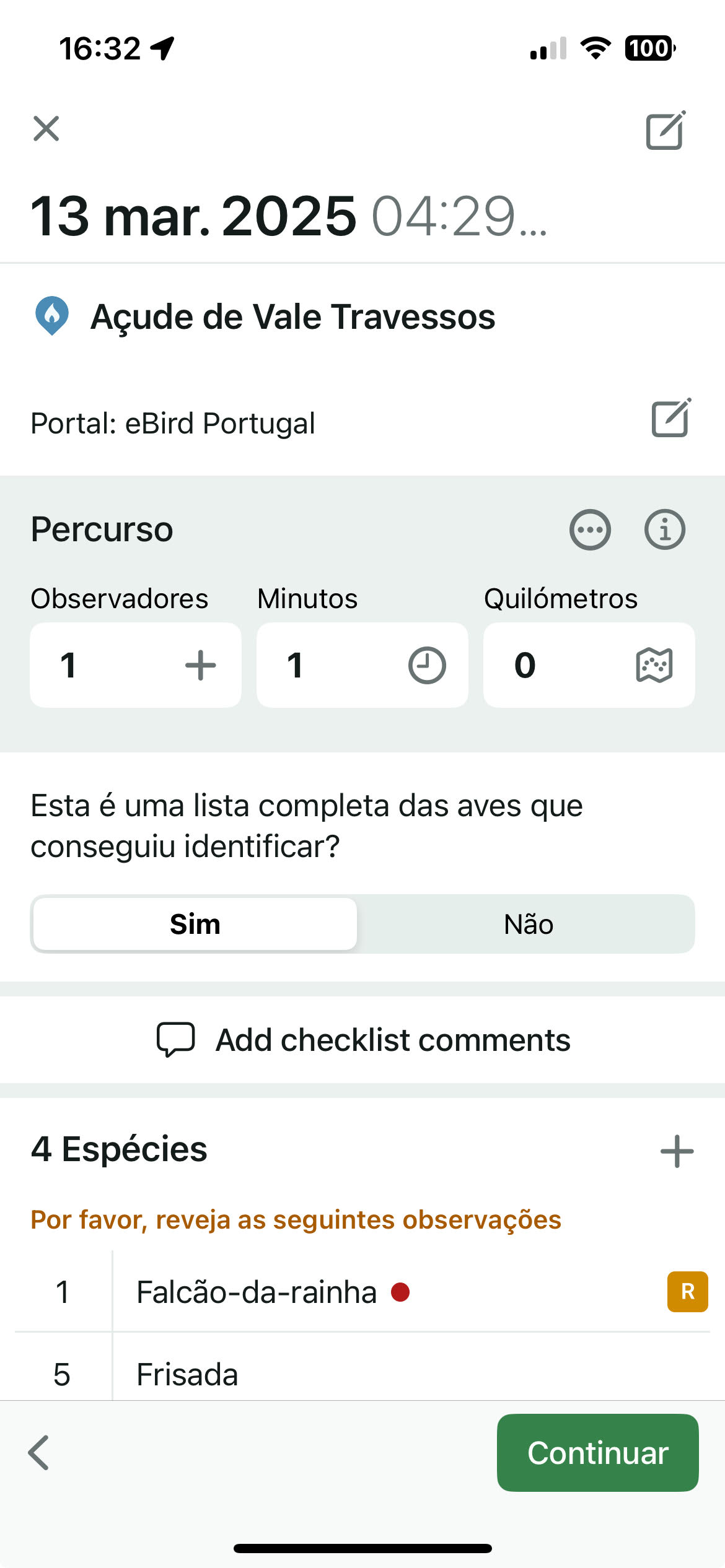Edit the eBird Portugal portal
The width and height of the screenshot is (725, 1568).
(671, 419)
